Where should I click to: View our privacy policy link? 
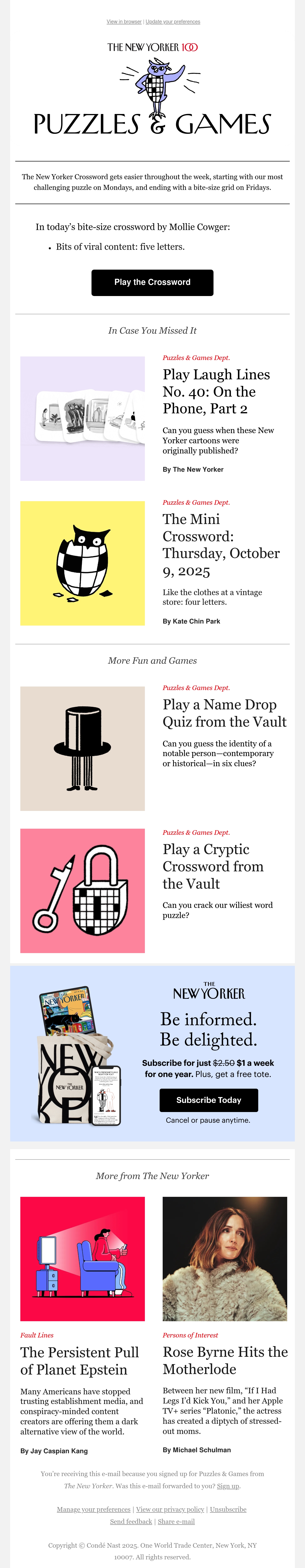(170, 1510)
